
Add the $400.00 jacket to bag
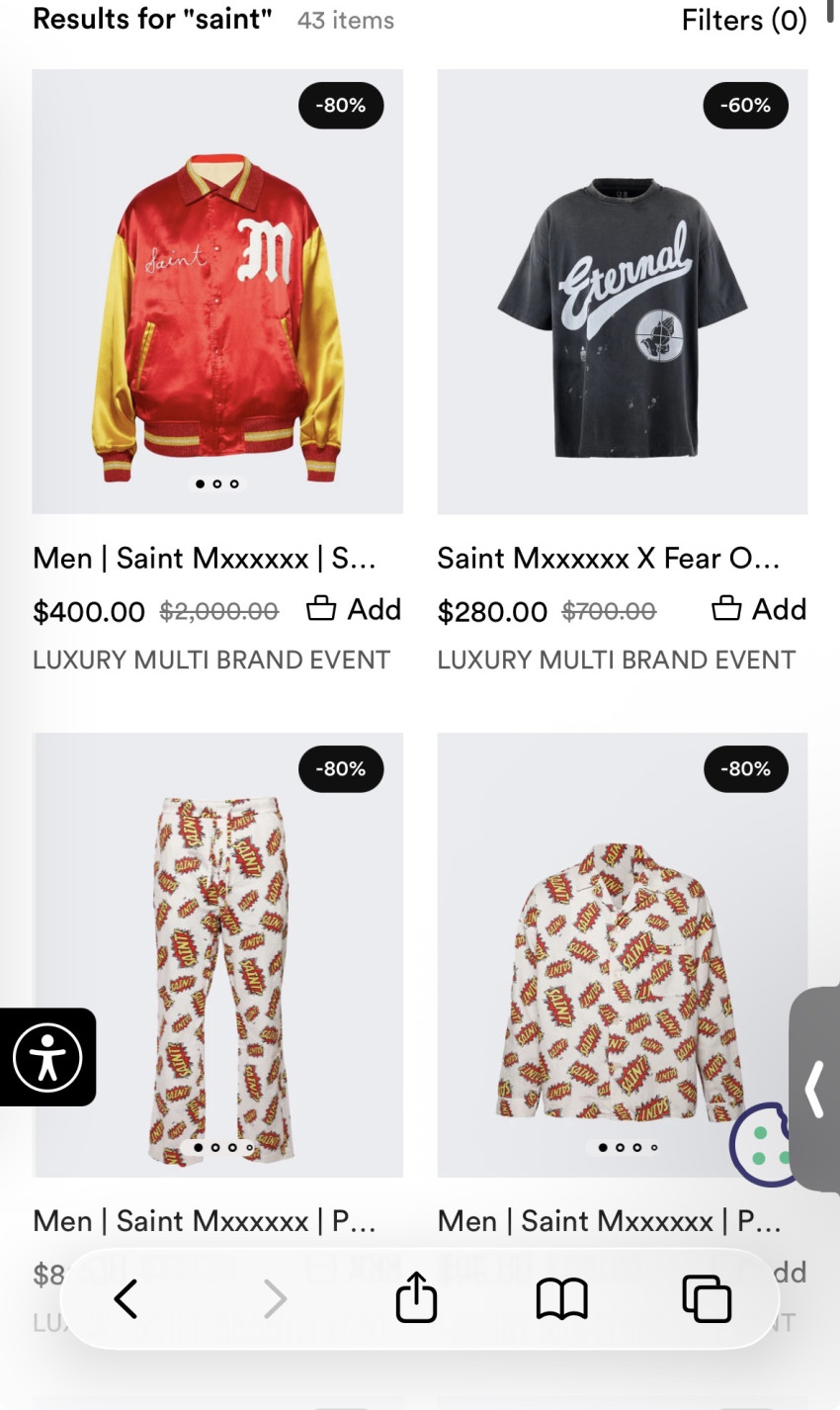(x=354, y=609)
